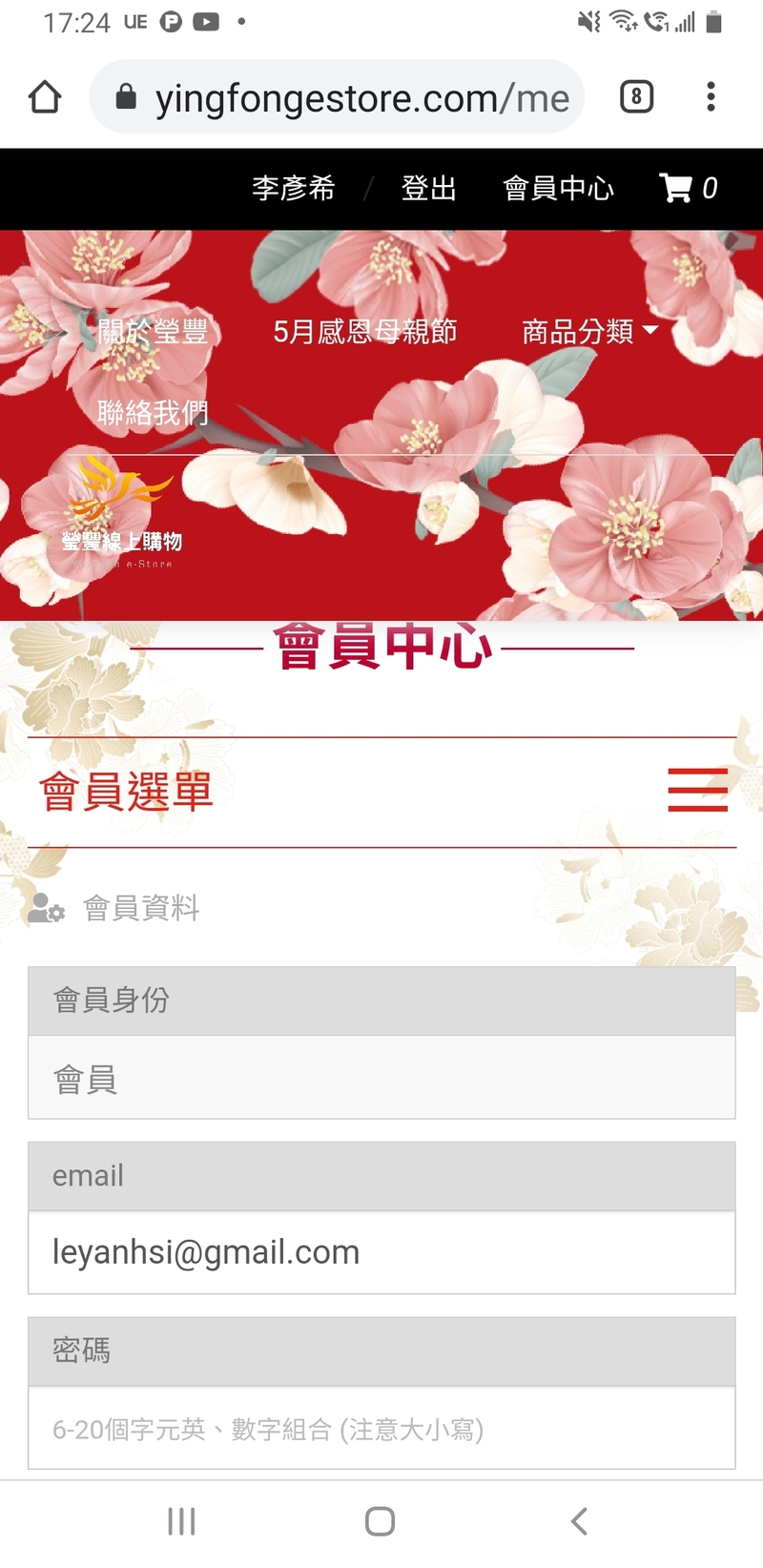Open the 關於瑩豐 page
Viewport: 763px width, 1568px height.
pyautogui.click(x=153, y=332)
